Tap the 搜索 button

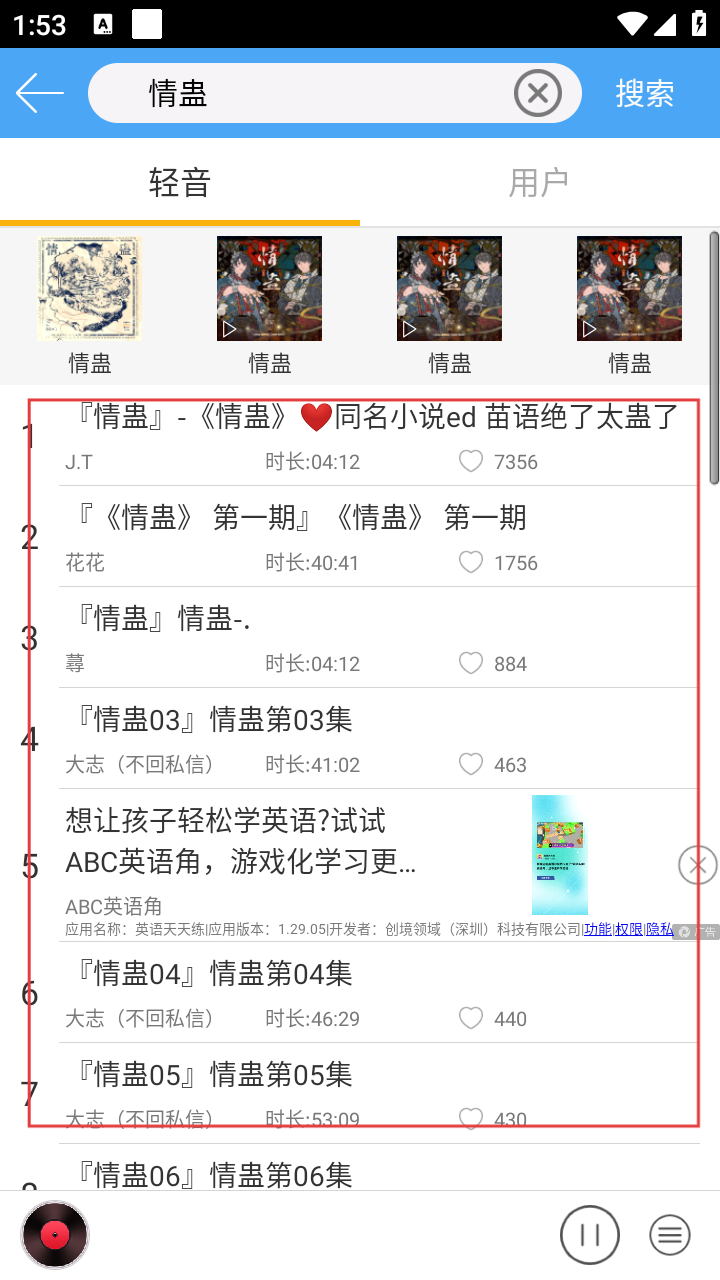point(645,93)
